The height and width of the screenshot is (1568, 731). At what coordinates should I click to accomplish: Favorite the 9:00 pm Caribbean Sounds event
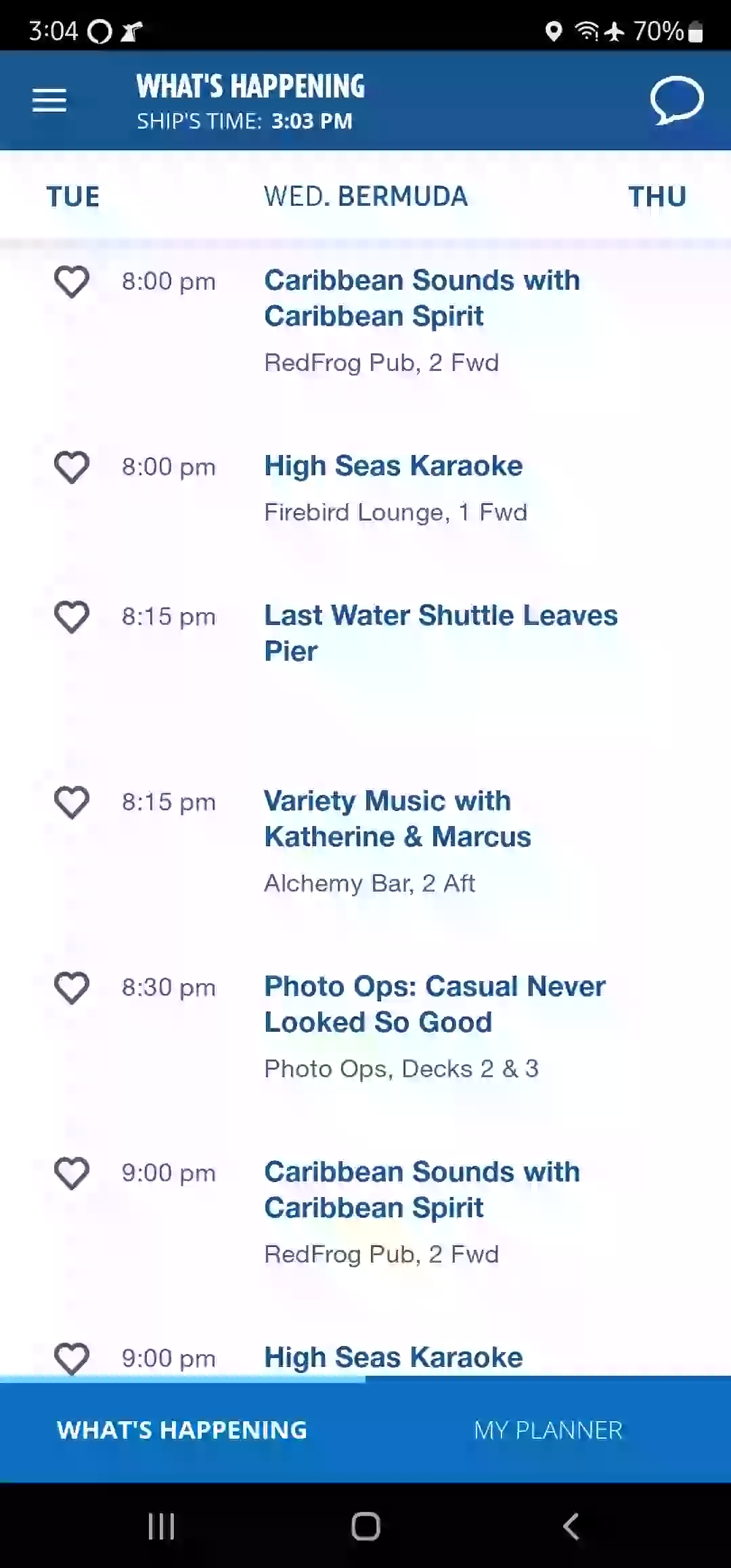tap(72, 1173)
